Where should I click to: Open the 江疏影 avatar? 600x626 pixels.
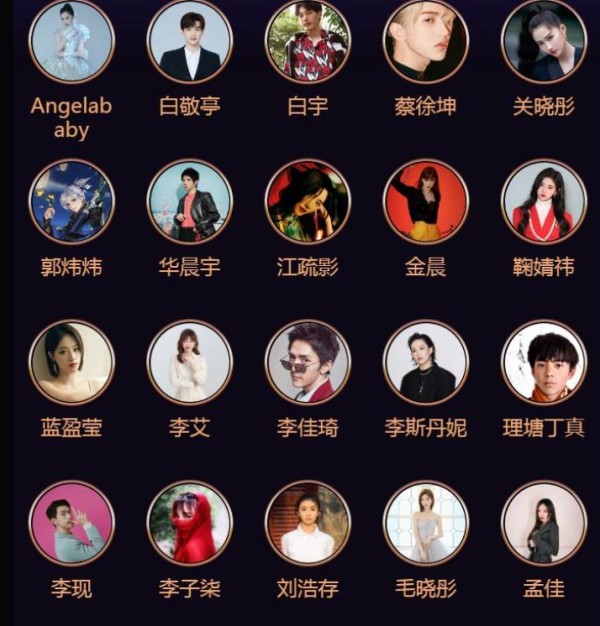308,202
